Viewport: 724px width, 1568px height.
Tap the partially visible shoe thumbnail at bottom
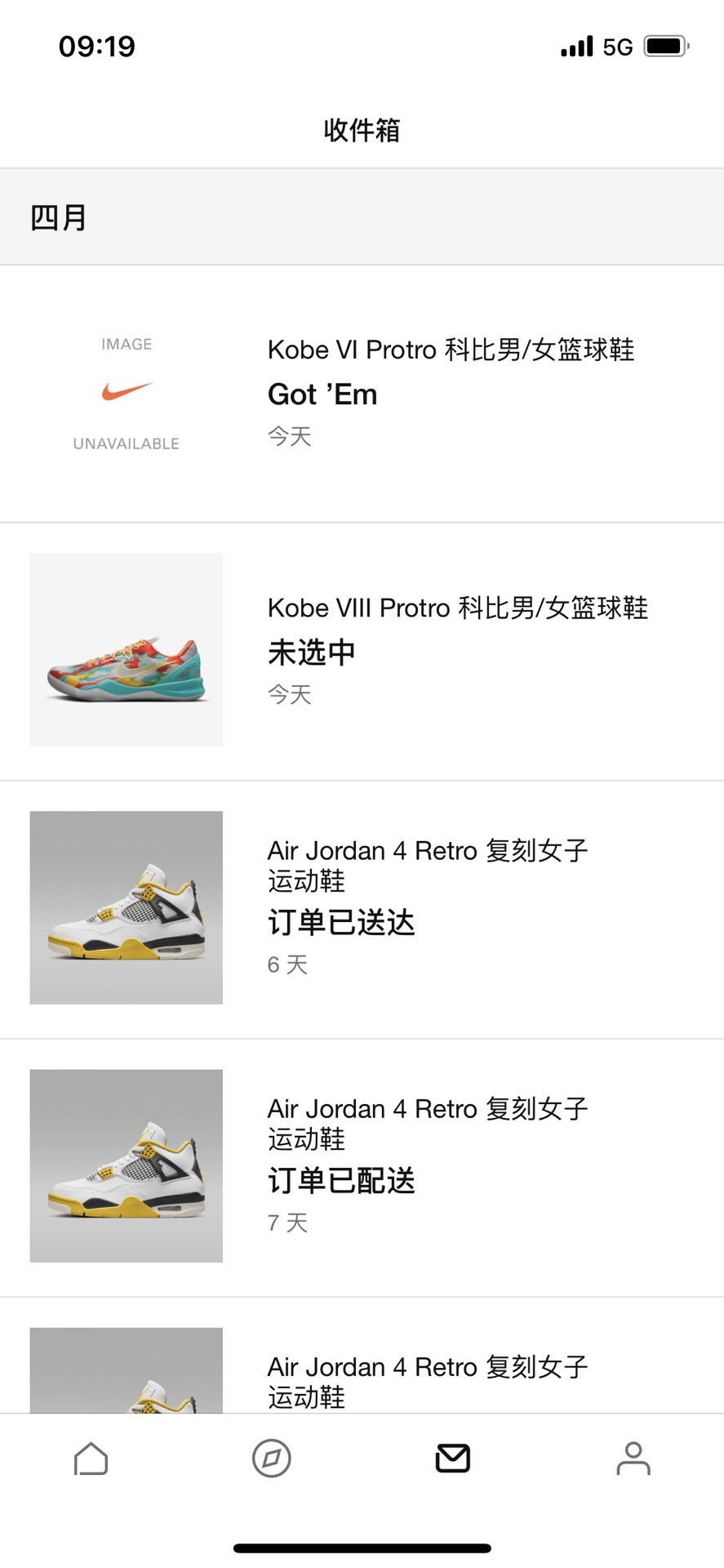126,1380
